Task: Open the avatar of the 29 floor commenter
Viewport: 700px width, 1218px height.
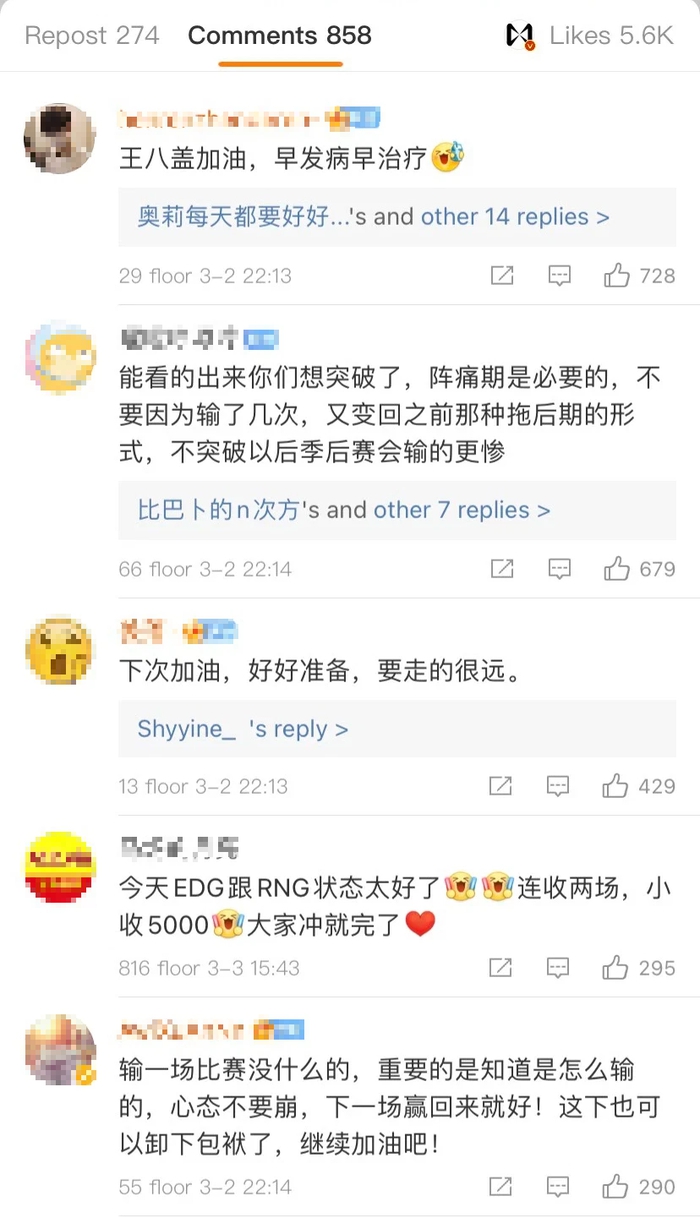Action: pos(59,138)
